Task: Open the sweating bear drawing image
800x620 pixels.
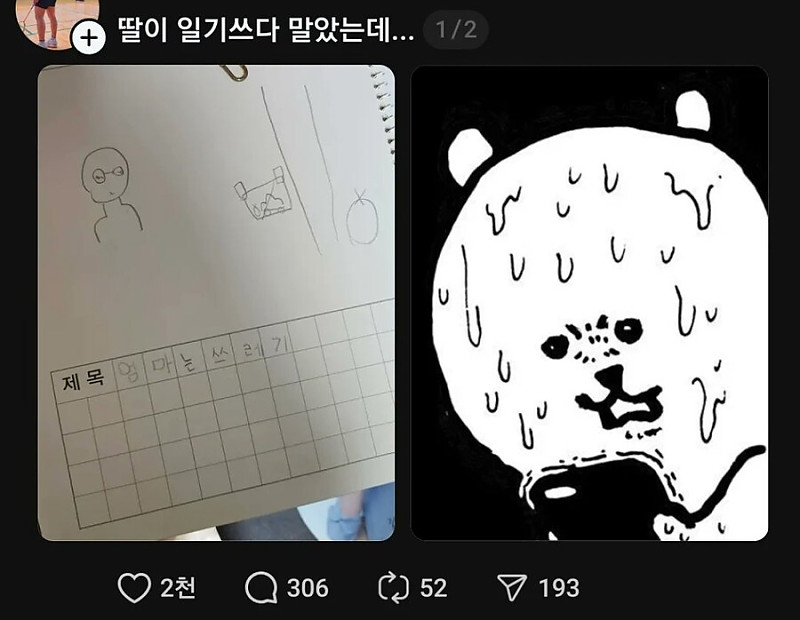Action: pos(590,303)
